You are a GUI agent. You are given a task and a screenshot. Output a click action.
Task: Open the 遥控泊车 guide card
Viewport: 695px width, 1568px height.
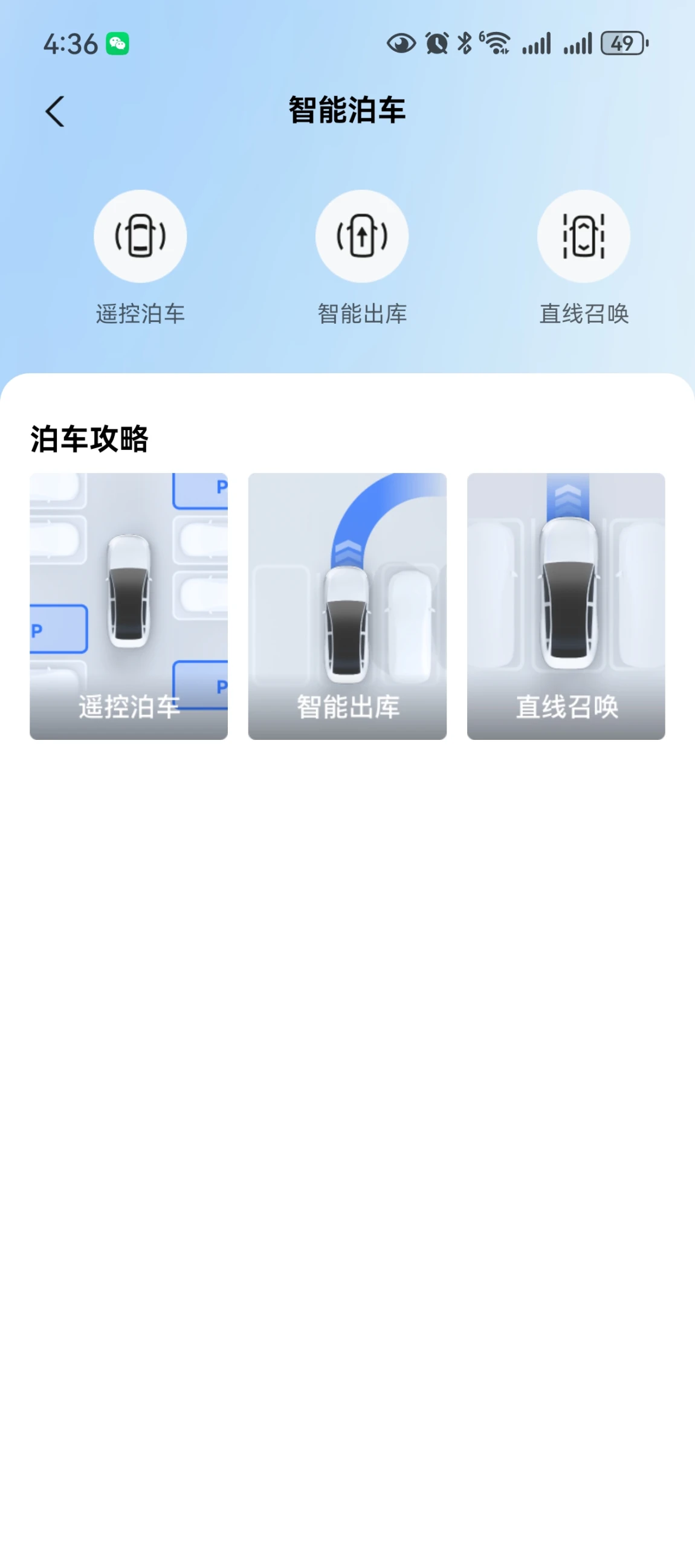(129, 606)
